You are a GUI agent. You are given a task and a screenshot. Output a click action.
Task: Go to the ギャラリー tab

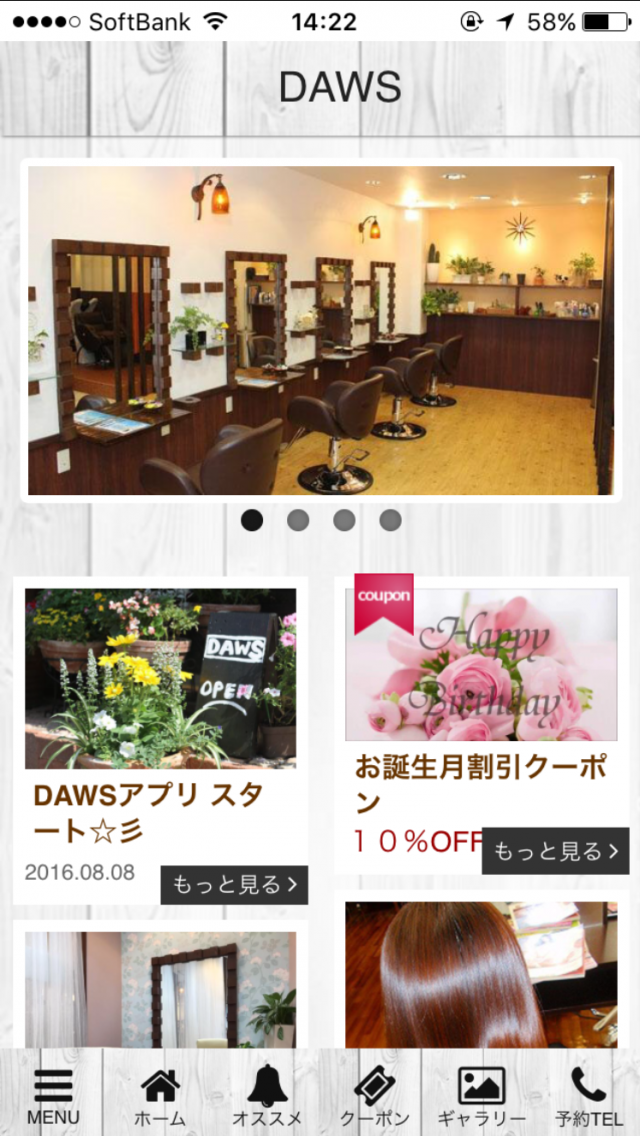(481, 1094)
